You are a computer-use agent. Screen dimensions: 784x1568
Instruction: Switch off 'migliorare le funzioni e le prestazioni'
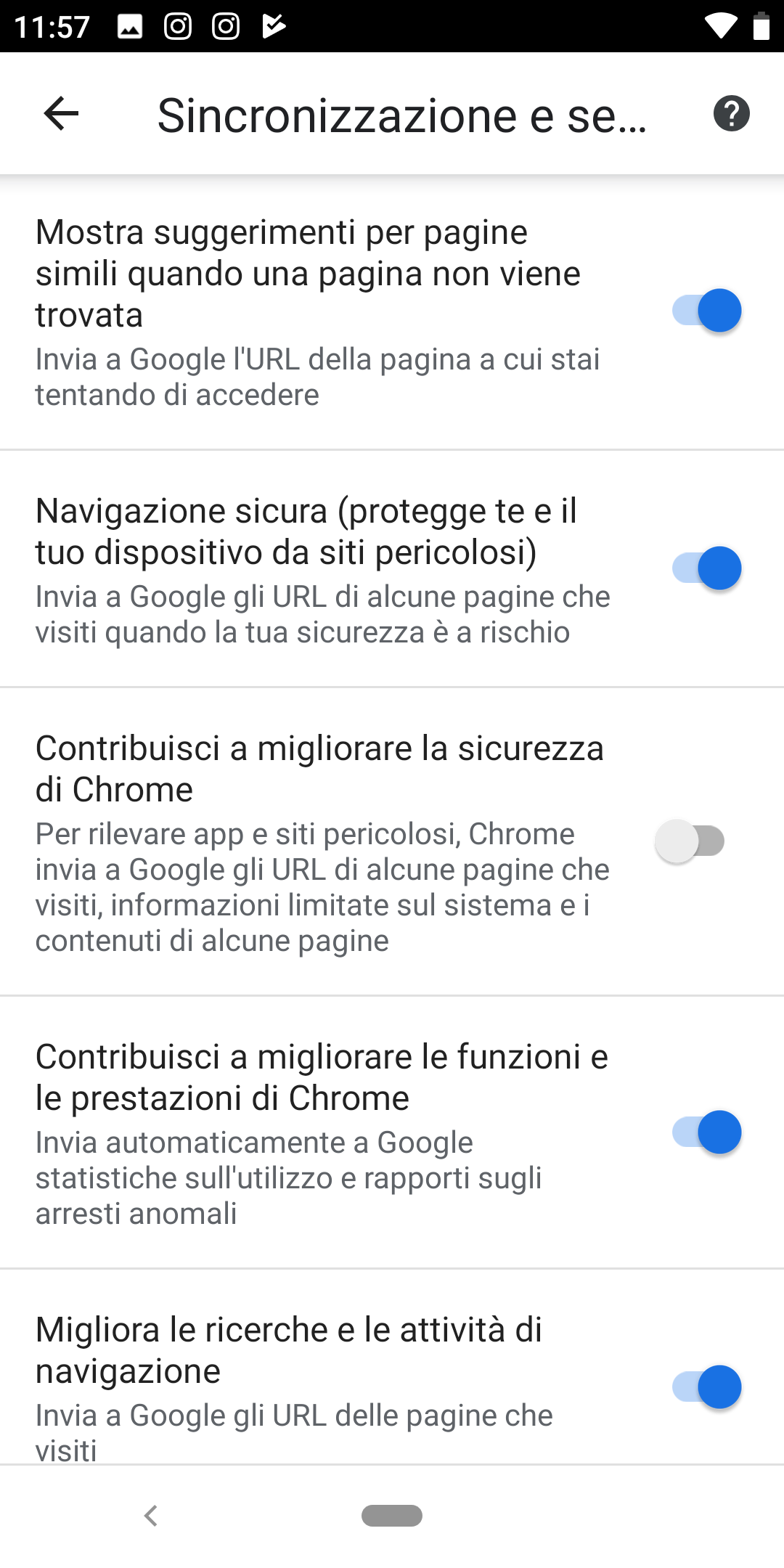point(706,1132)
